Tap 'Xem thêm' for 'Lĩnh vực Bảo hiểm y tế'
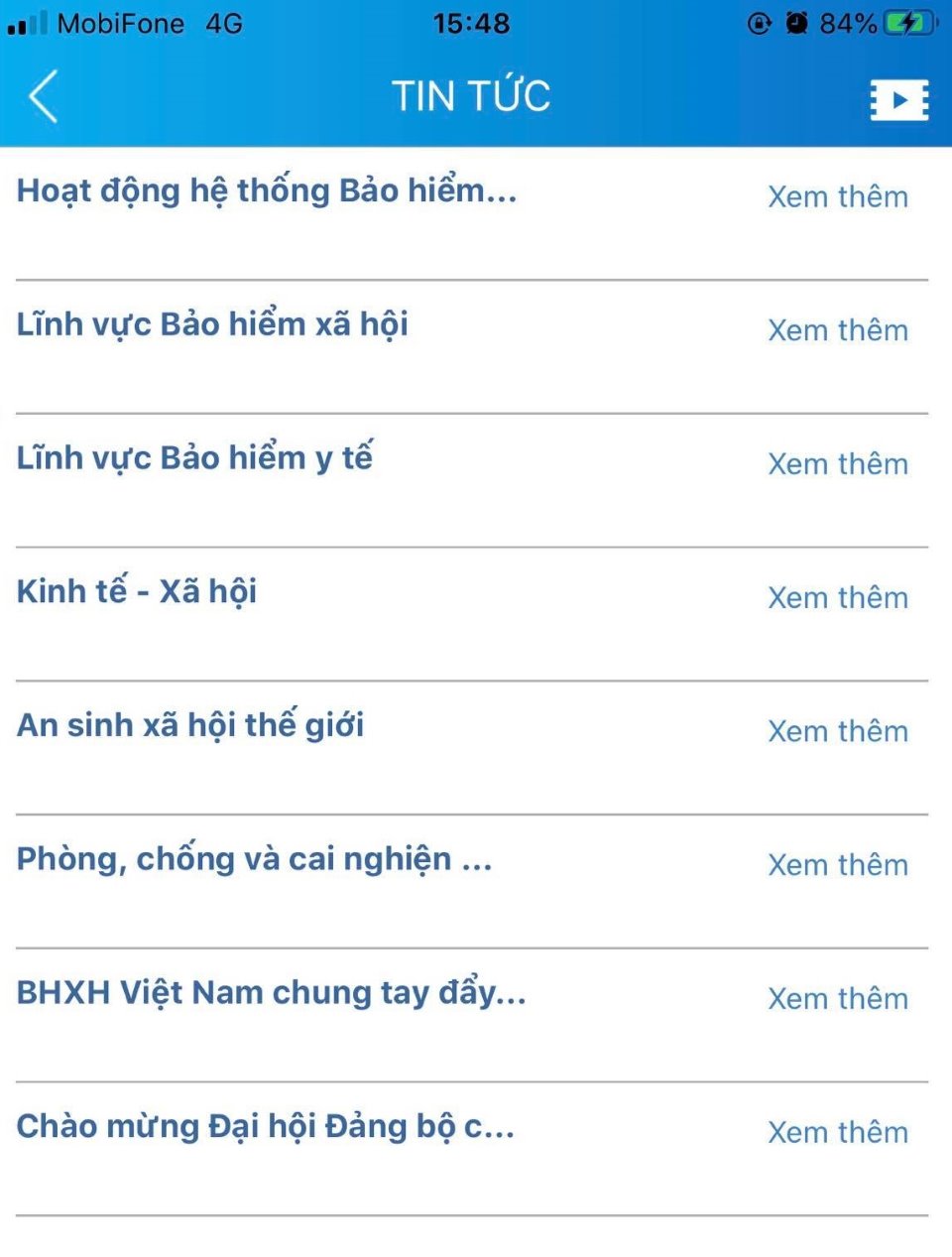 (837, 463)
